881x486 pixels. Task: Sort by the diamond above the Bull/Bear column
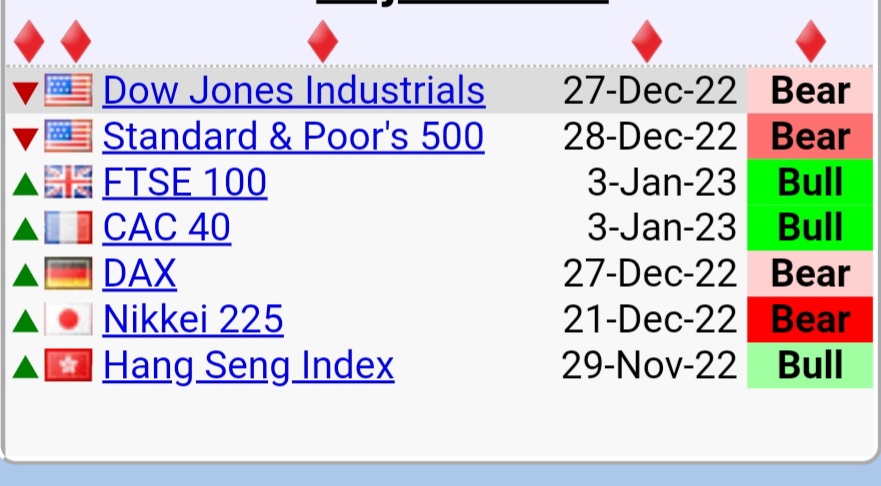810,42
